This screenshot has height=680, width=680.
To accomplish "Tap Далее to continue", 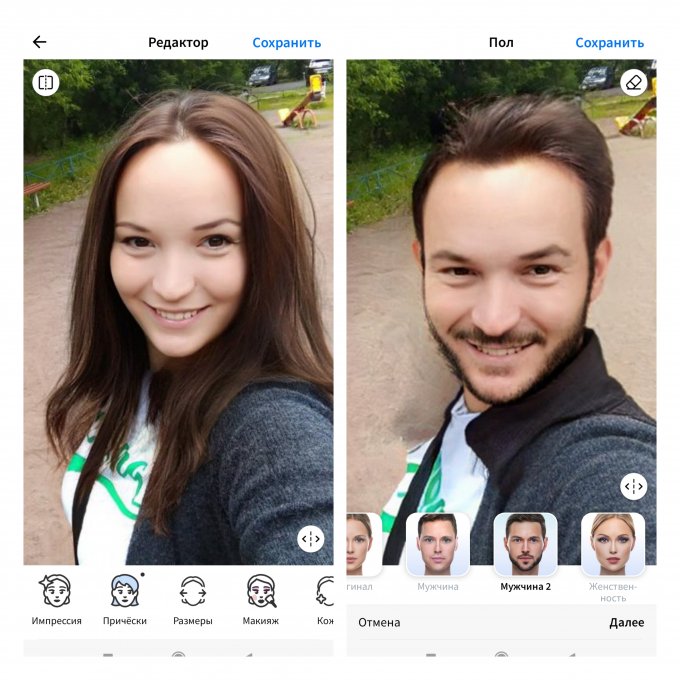I will 626,622.
